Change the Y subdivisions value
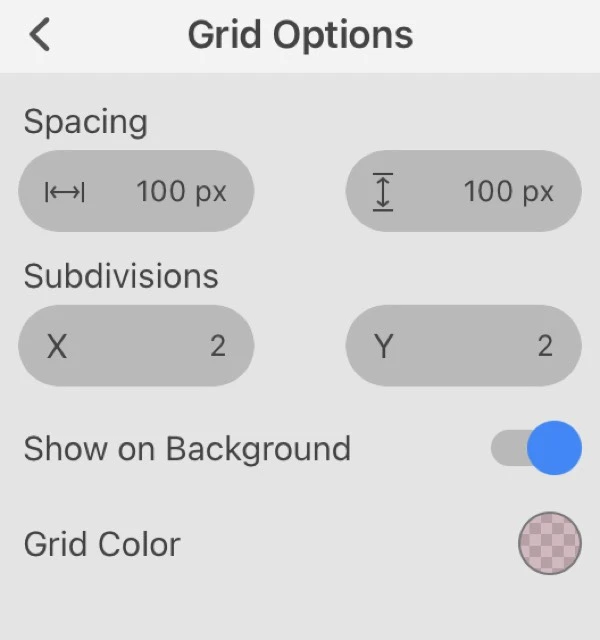 tap(463, 346)
